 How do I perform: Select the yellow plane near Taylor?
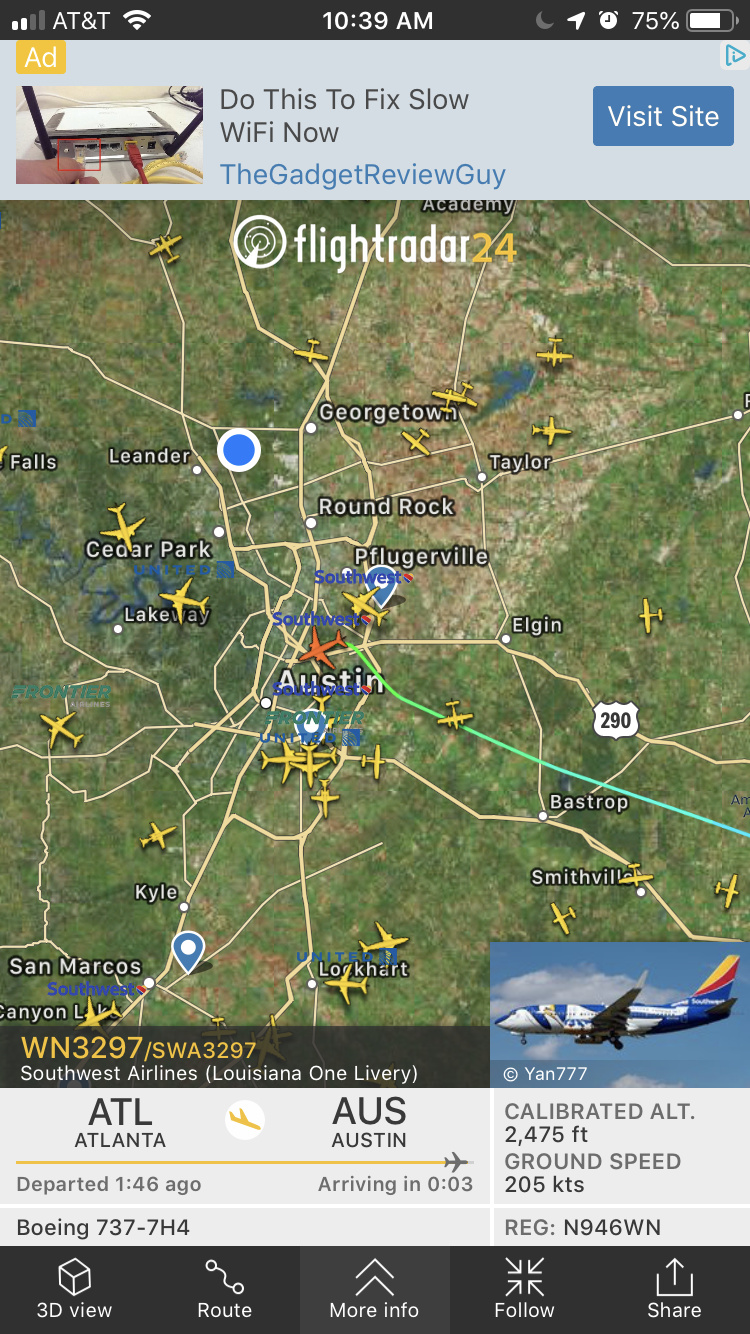(x=550, y=431)
